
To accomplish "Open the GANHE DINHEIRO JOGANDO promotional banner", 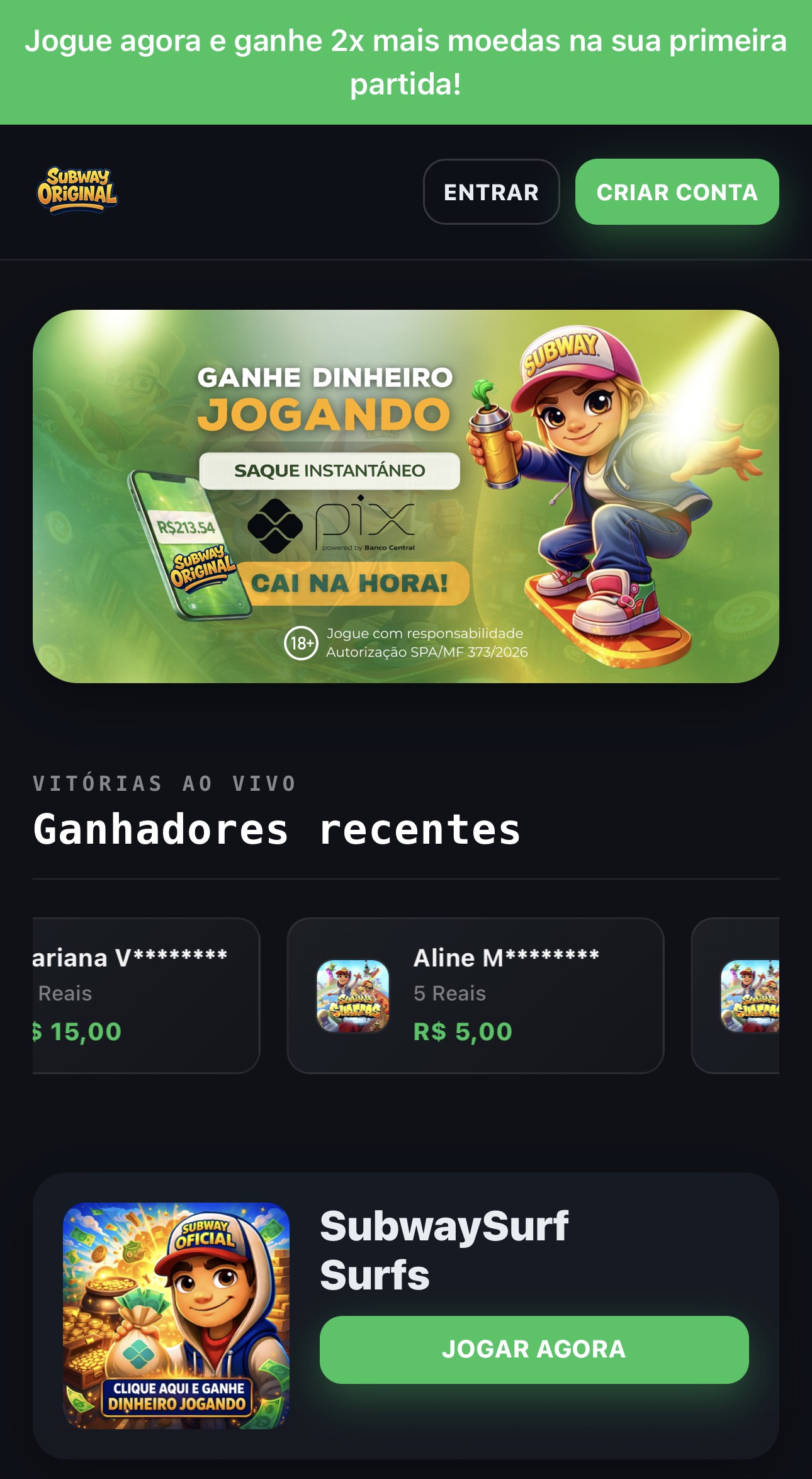I will click(x=406, y=501).
